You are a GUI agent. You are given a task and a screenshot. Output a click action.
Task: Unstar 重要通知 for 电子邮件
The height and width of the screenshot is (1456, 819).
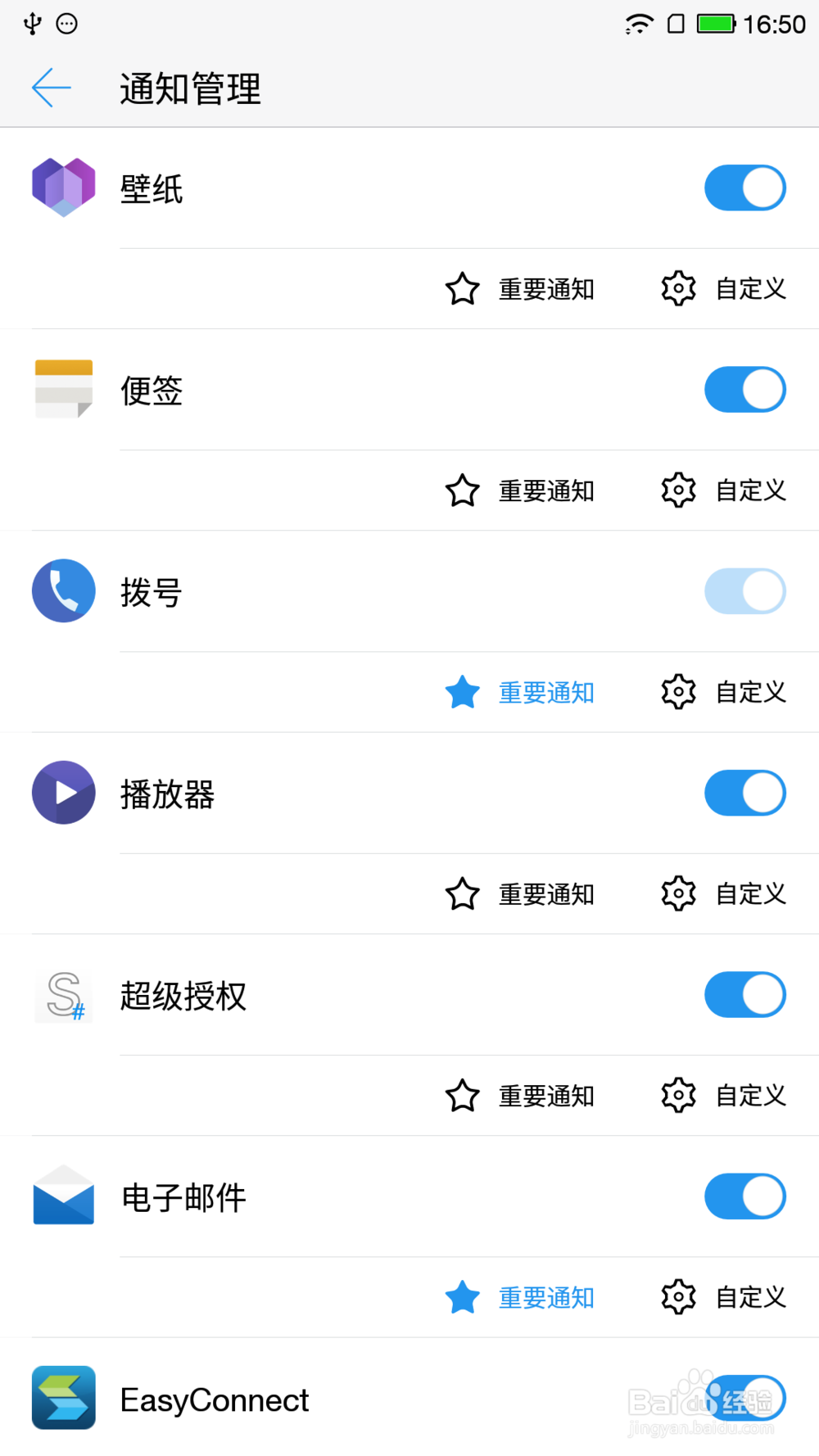coord(520,1298)
